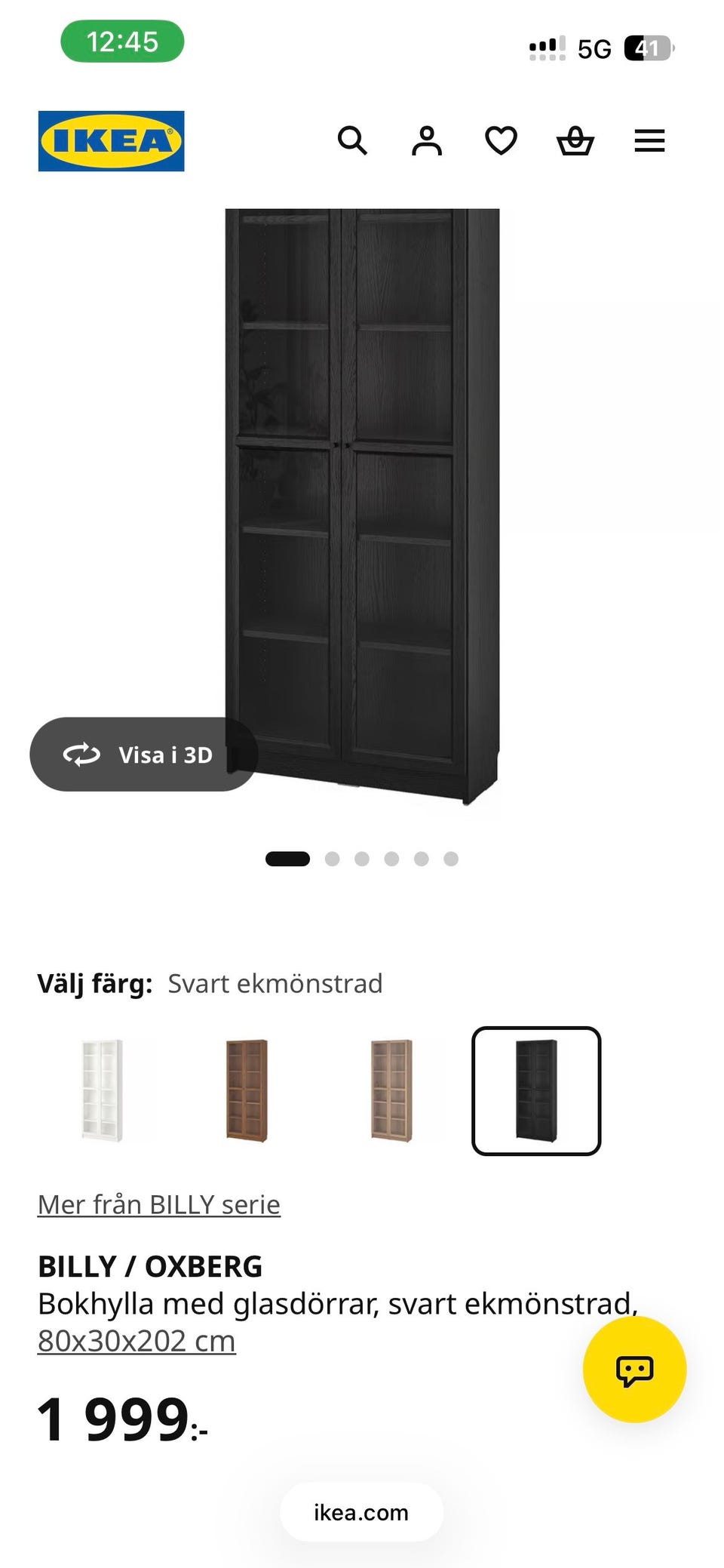Select the white bookcase color

click(x=102, y=1090)
